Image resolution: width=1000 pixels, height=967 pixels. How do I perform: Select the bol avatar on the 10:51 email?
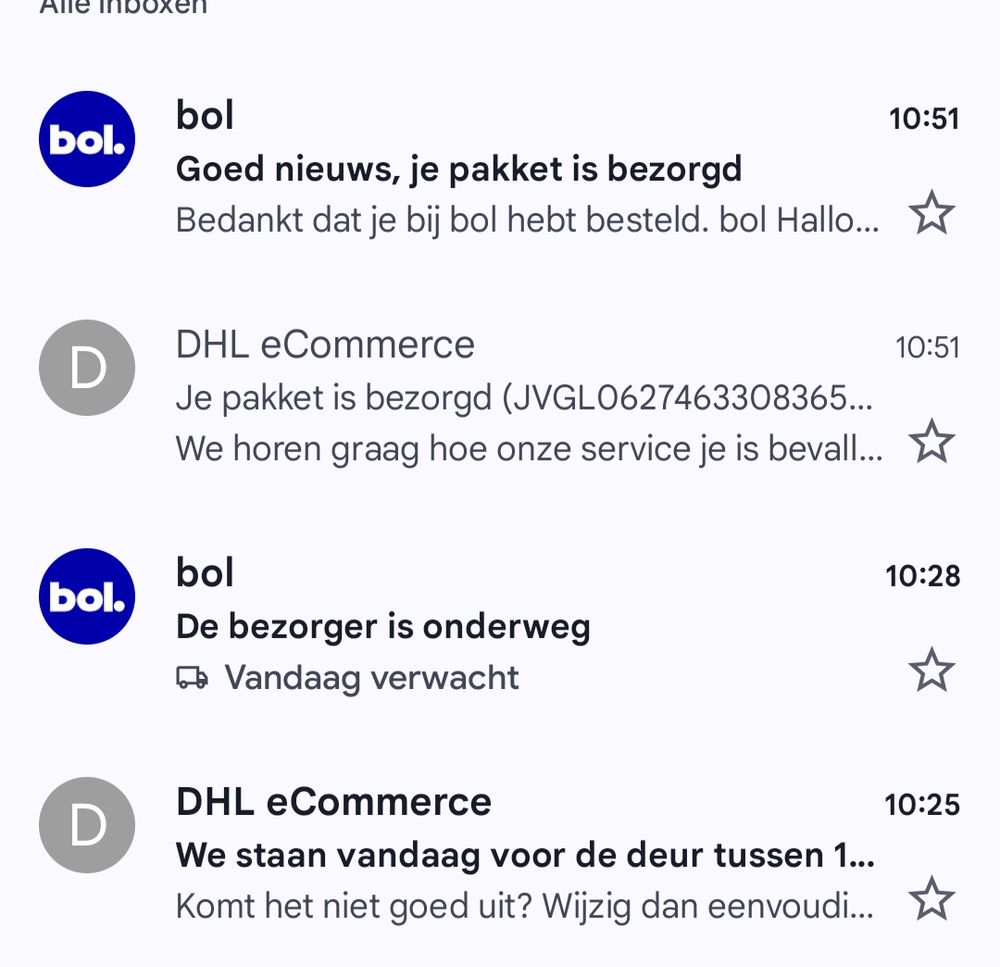(87, 139)
